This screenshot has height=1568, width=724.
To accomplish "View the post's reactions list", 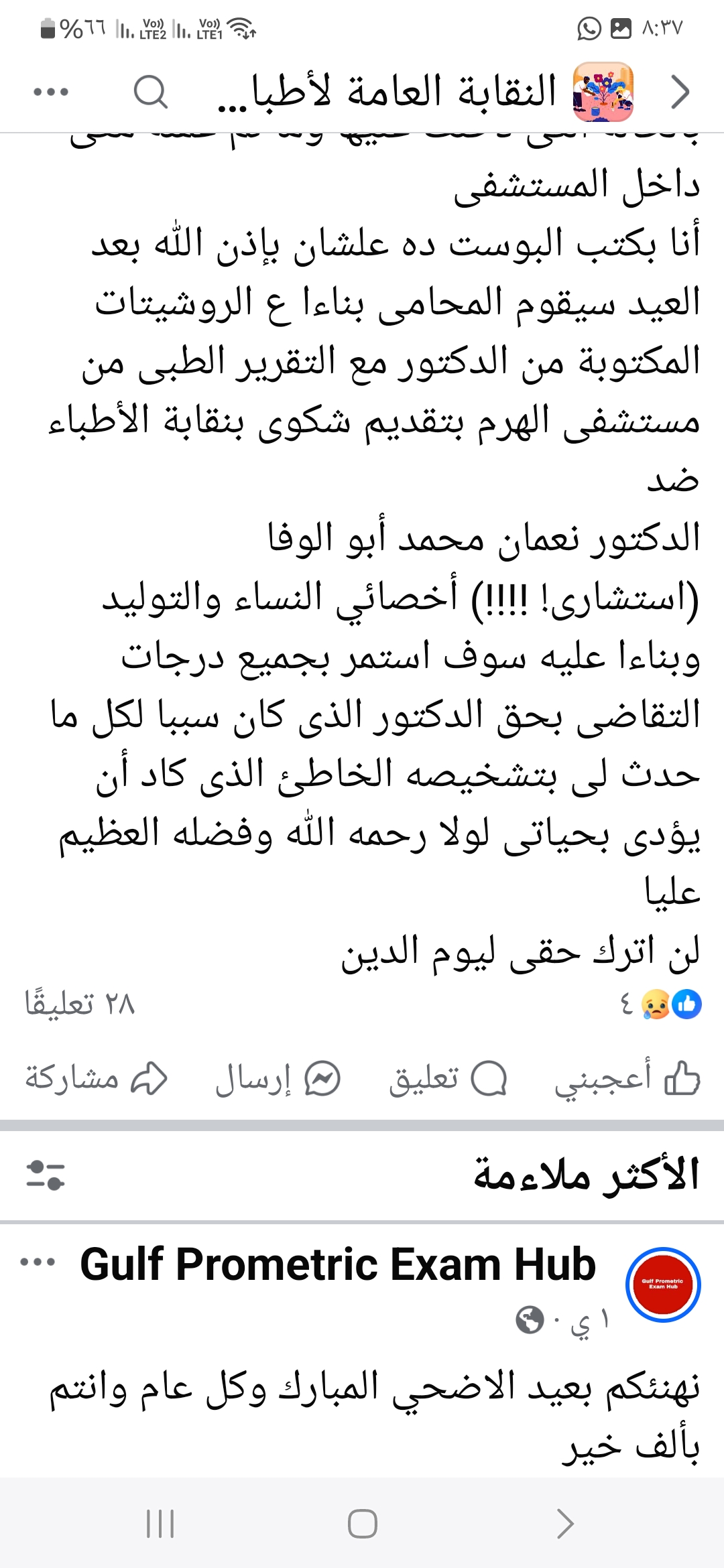I will (x=662, y=1004).
